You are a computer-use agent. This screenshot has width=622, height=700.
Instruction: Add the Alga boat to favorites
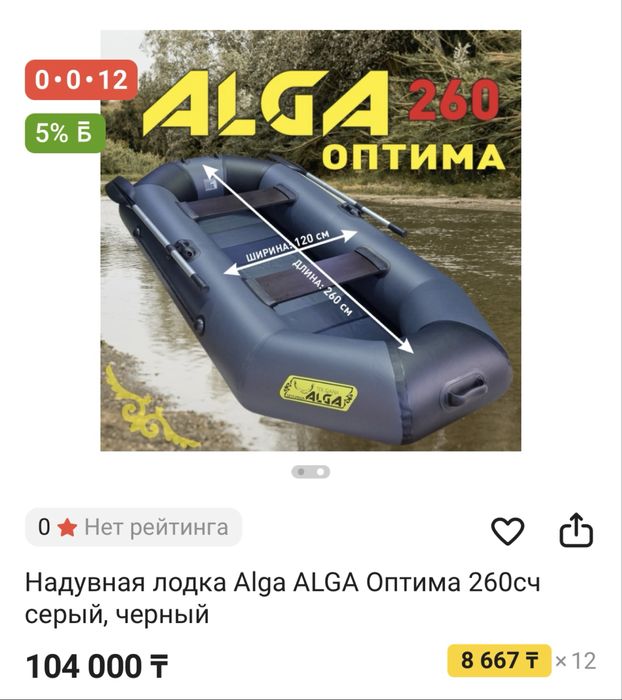508,532
